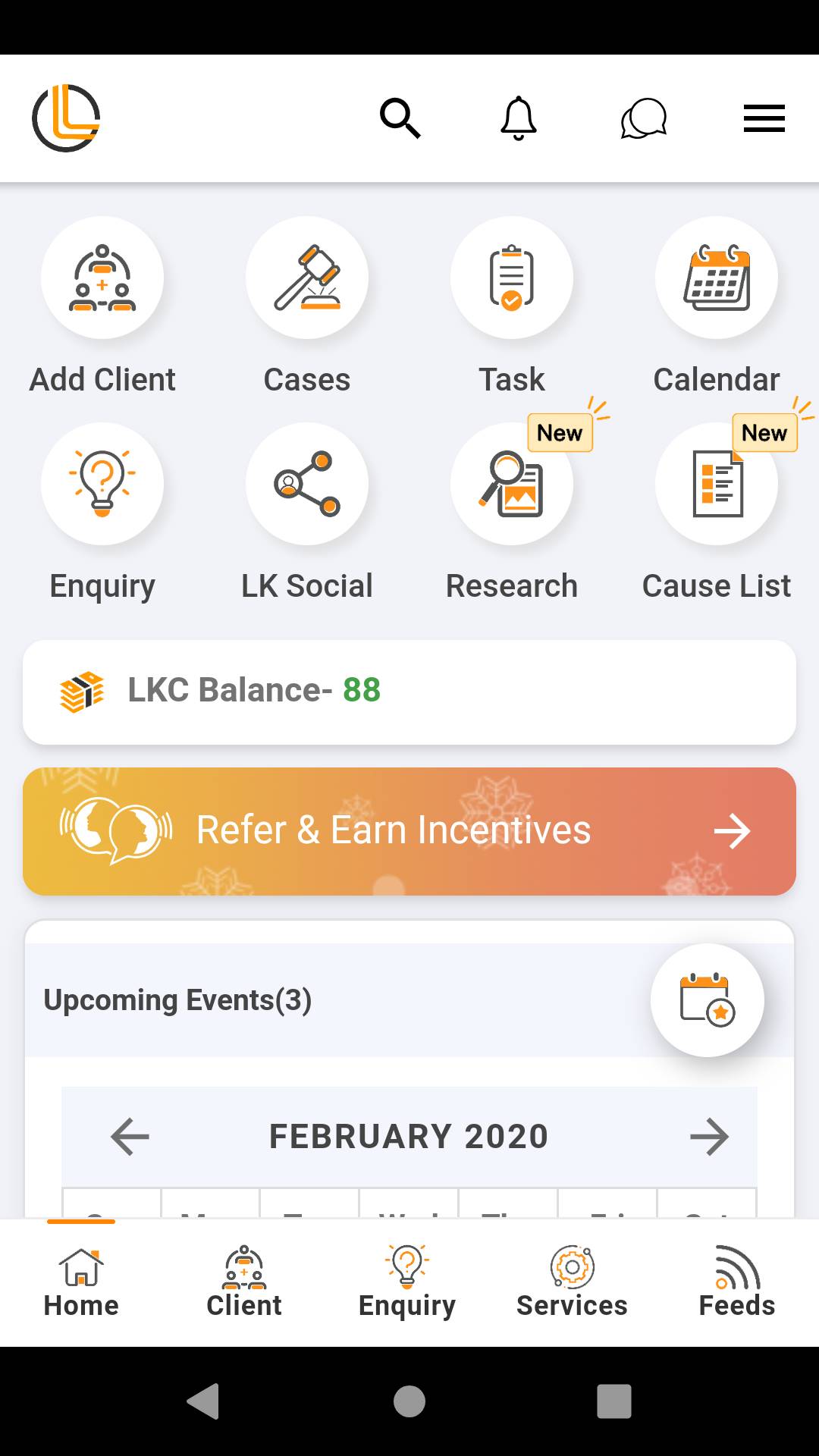Open the Calendar shortcut
This screenshot has height=1456, width=819.
pos(717,278)
